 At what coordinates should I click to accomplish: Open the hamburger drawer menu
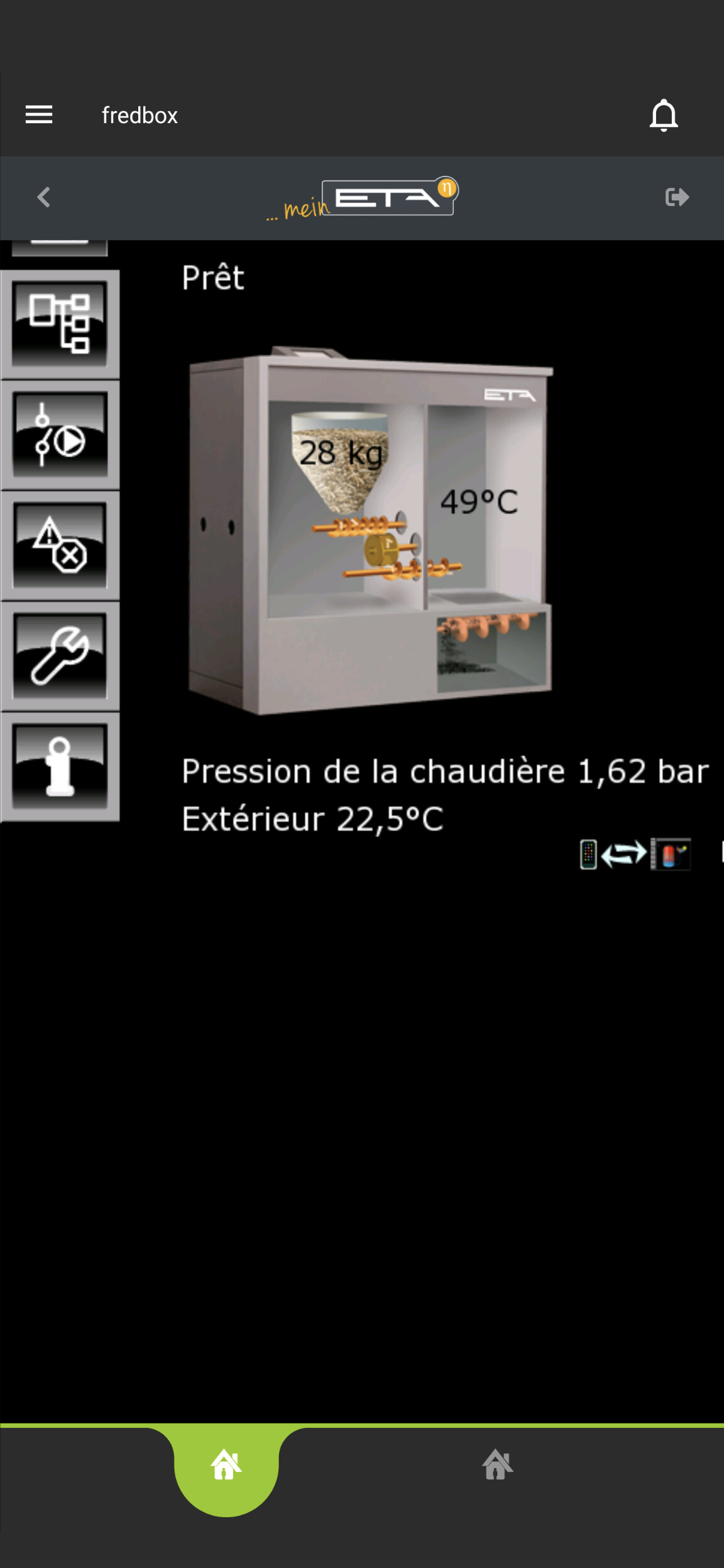coord(39,115)
